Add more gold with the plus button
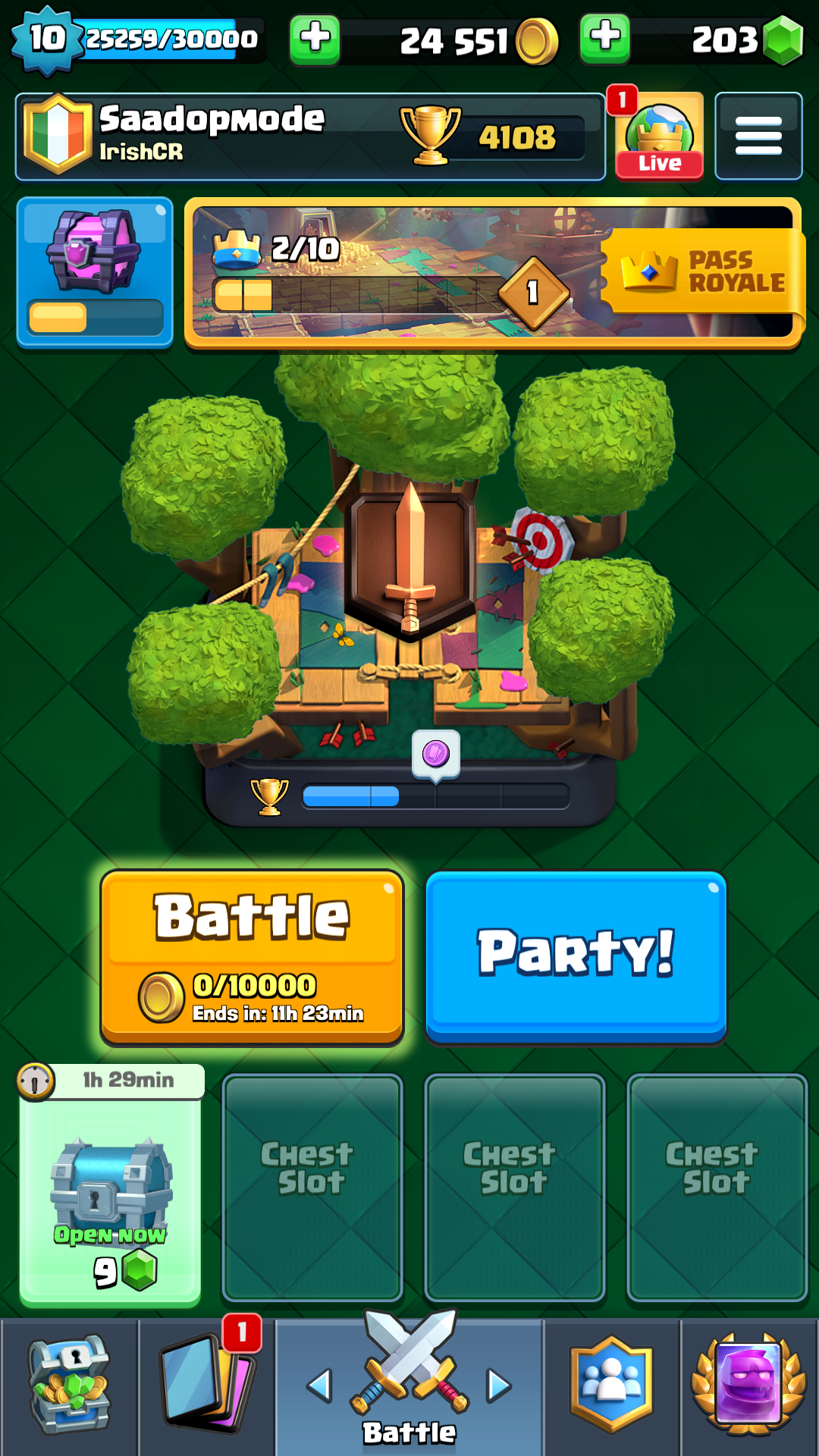The image size is (819, 1456). point(315,39)
